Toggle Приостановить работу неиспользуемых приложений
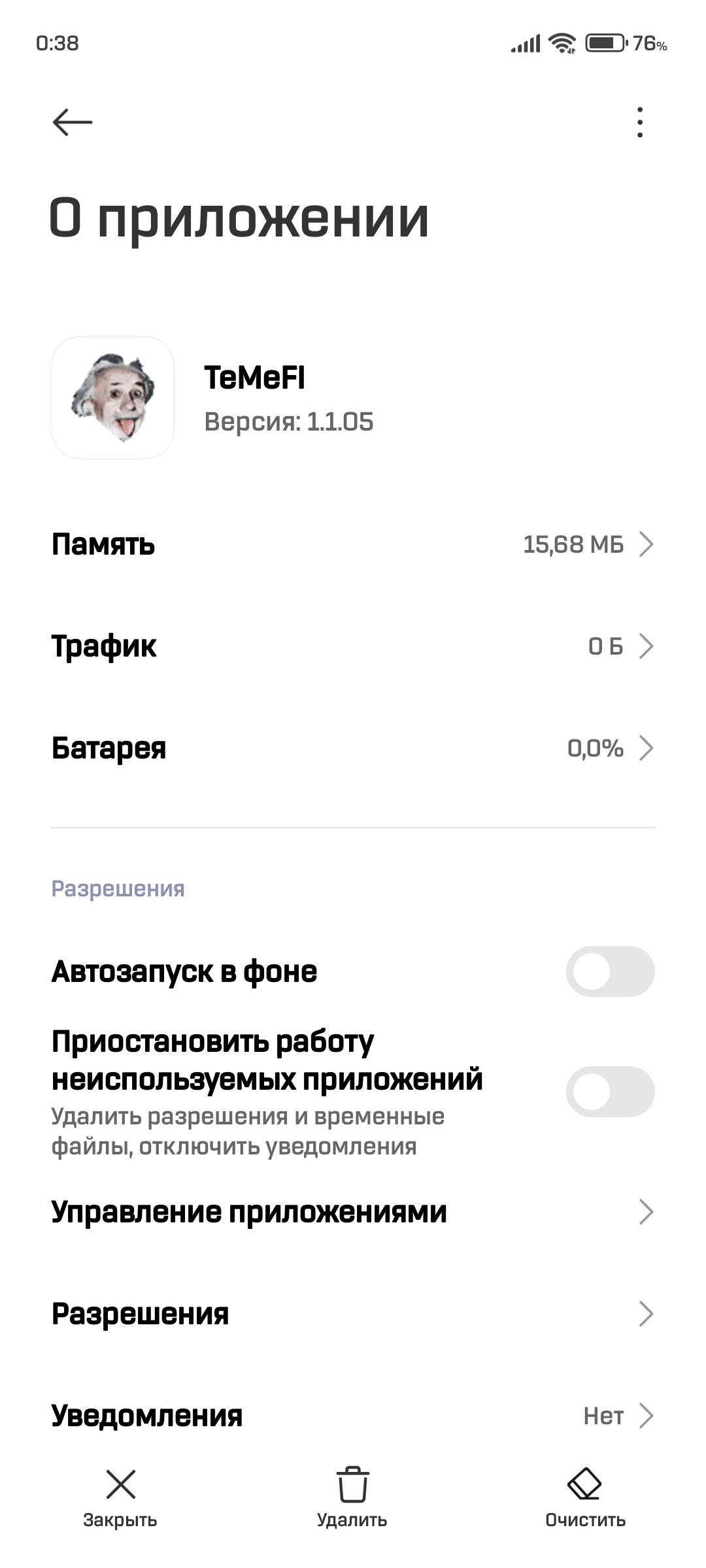706x1568 pixels. [x=610, y=1092]
